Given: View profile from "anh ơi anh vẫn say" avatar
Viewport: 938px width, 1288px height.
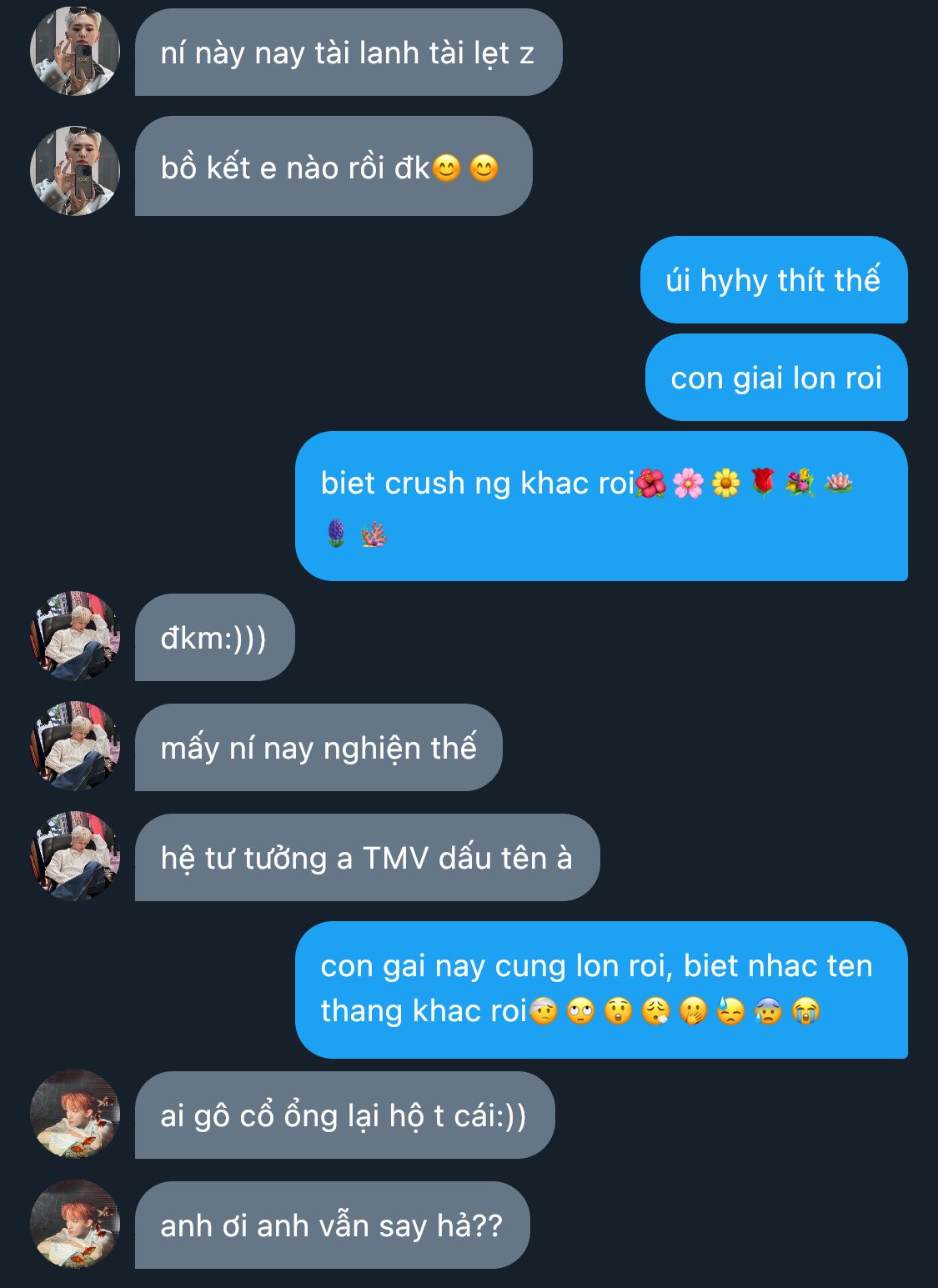Looking at the screenshot, I should point(75,1225).
